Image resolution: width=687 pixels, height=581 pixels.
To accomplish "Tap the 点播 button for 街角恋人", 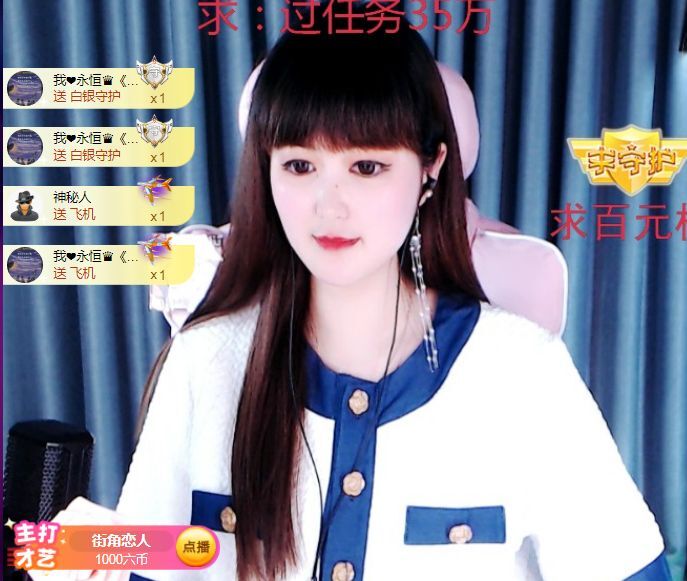I will 196,547.
